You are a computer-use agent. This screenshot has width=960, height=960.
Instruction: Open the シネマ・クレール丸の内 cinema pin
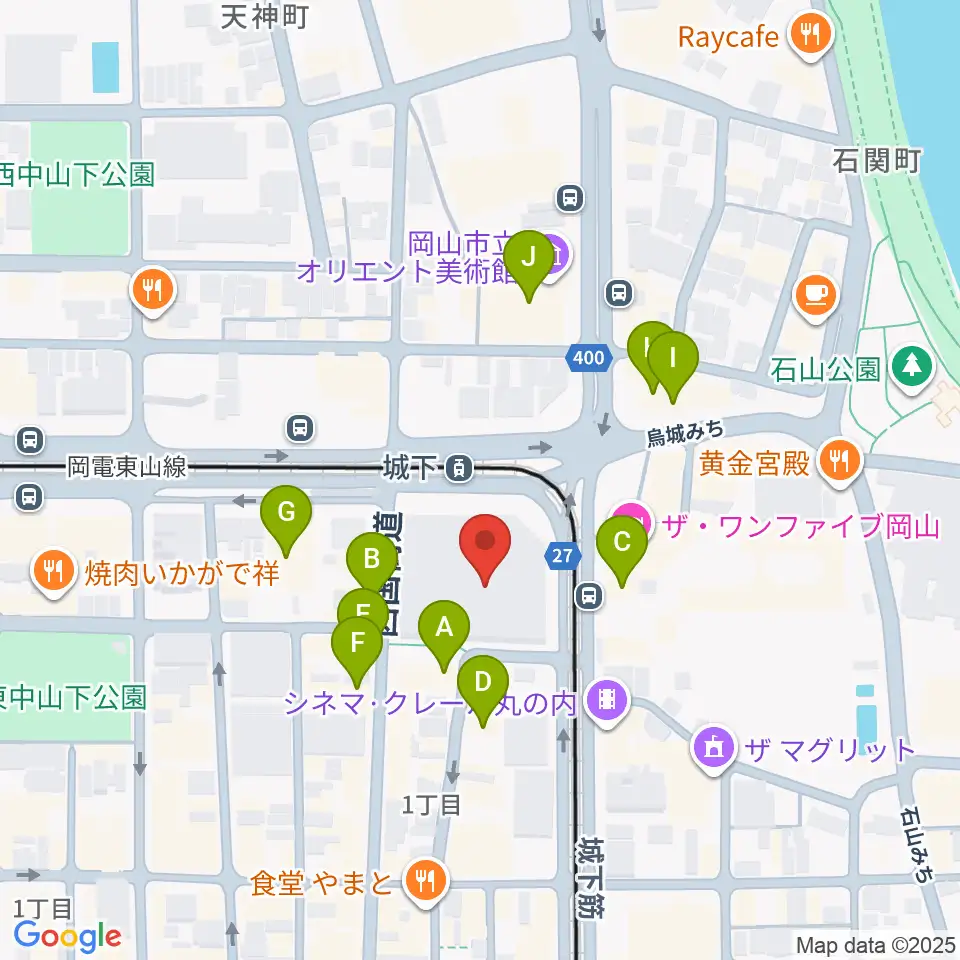(607, 703)
